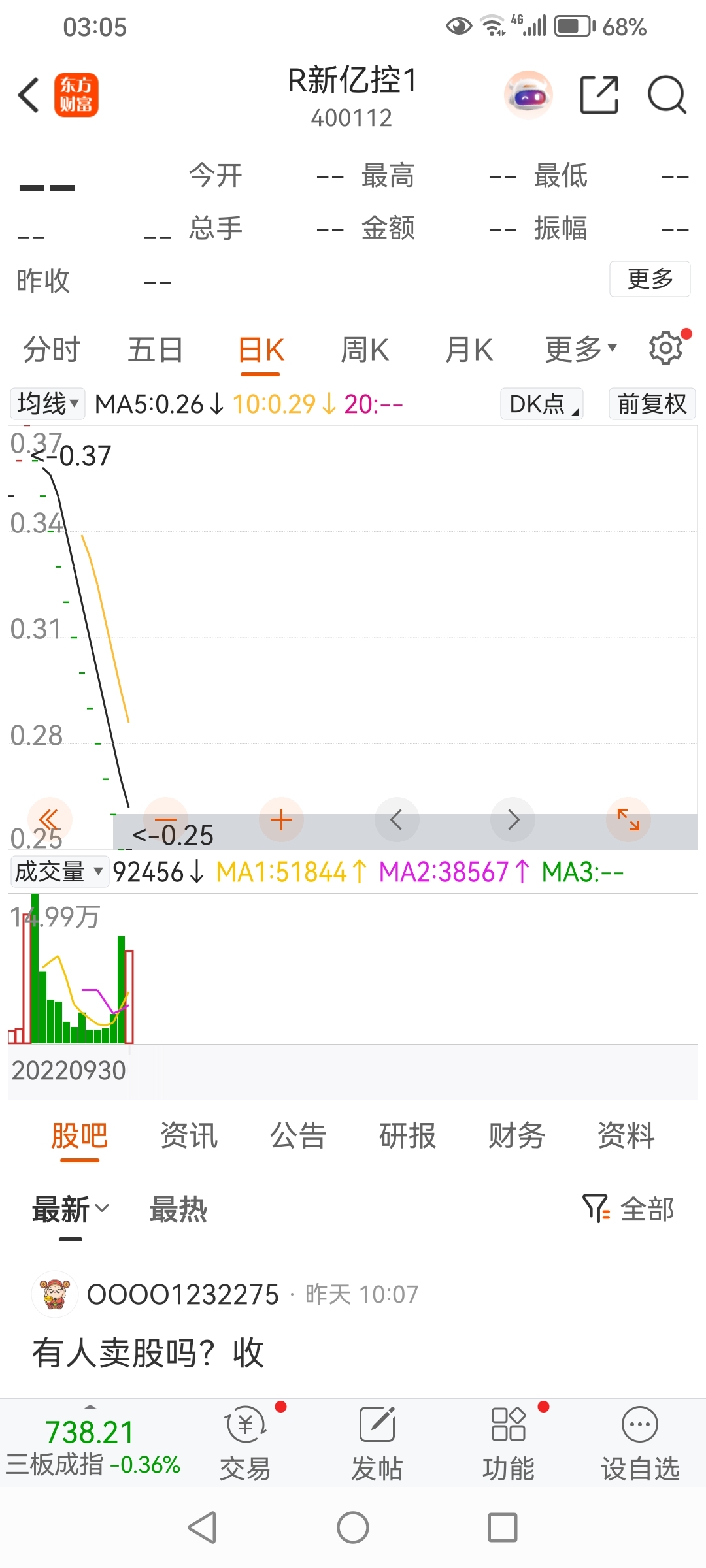Switch to 周K chart tab
706x1568 pixels.
pos(365,350)
